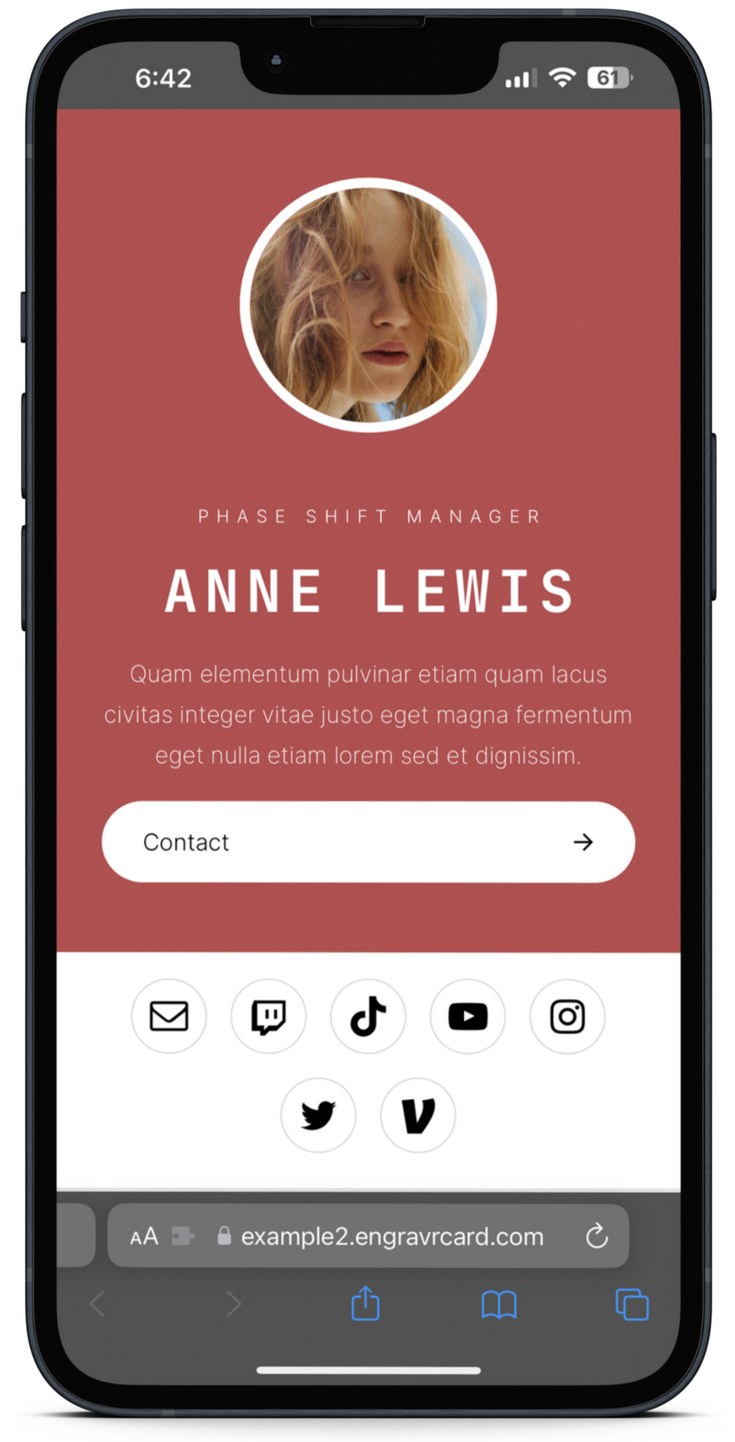
Task: Reload the page in Safari
Action: 597,1237
